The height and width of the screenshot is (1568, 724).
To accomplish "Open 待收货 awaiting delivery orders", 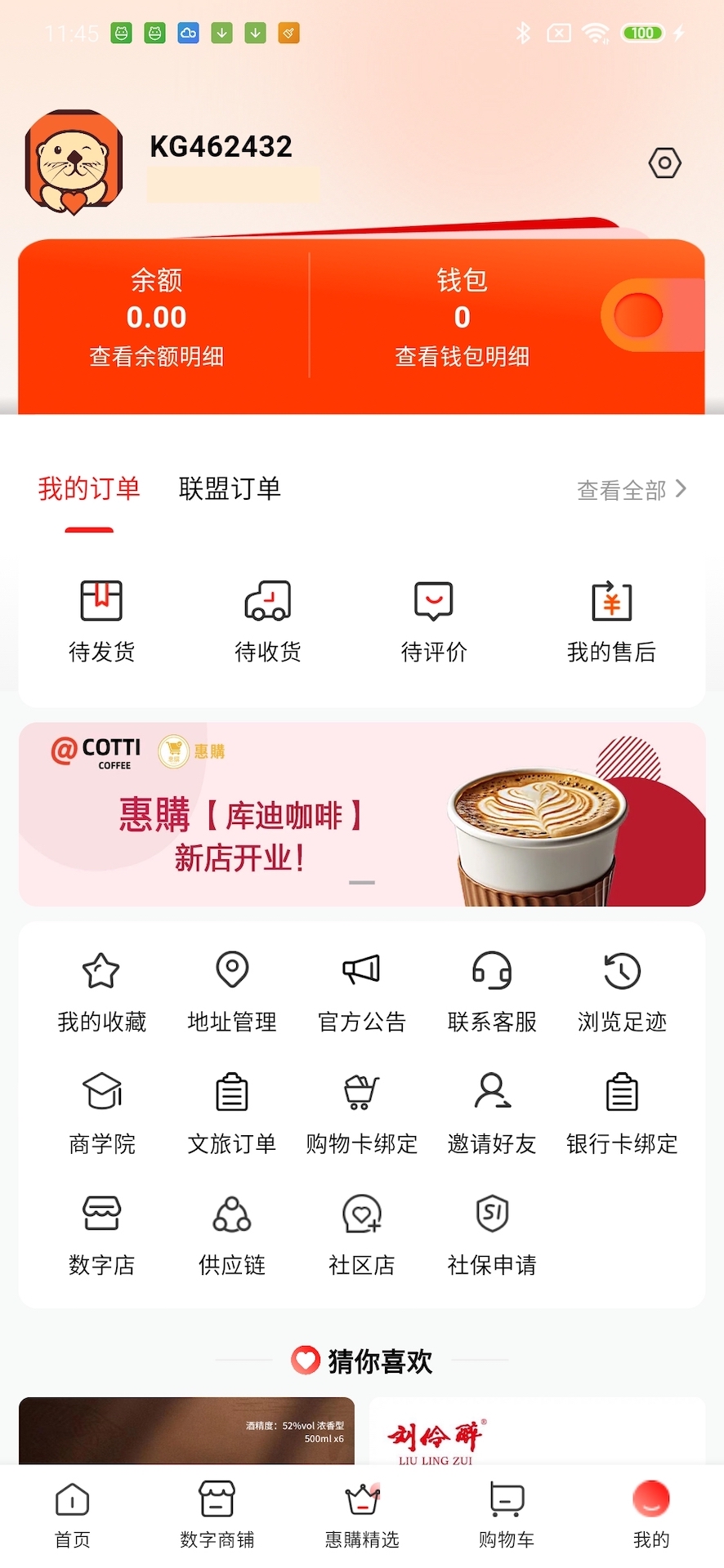I will pos(266,619).
